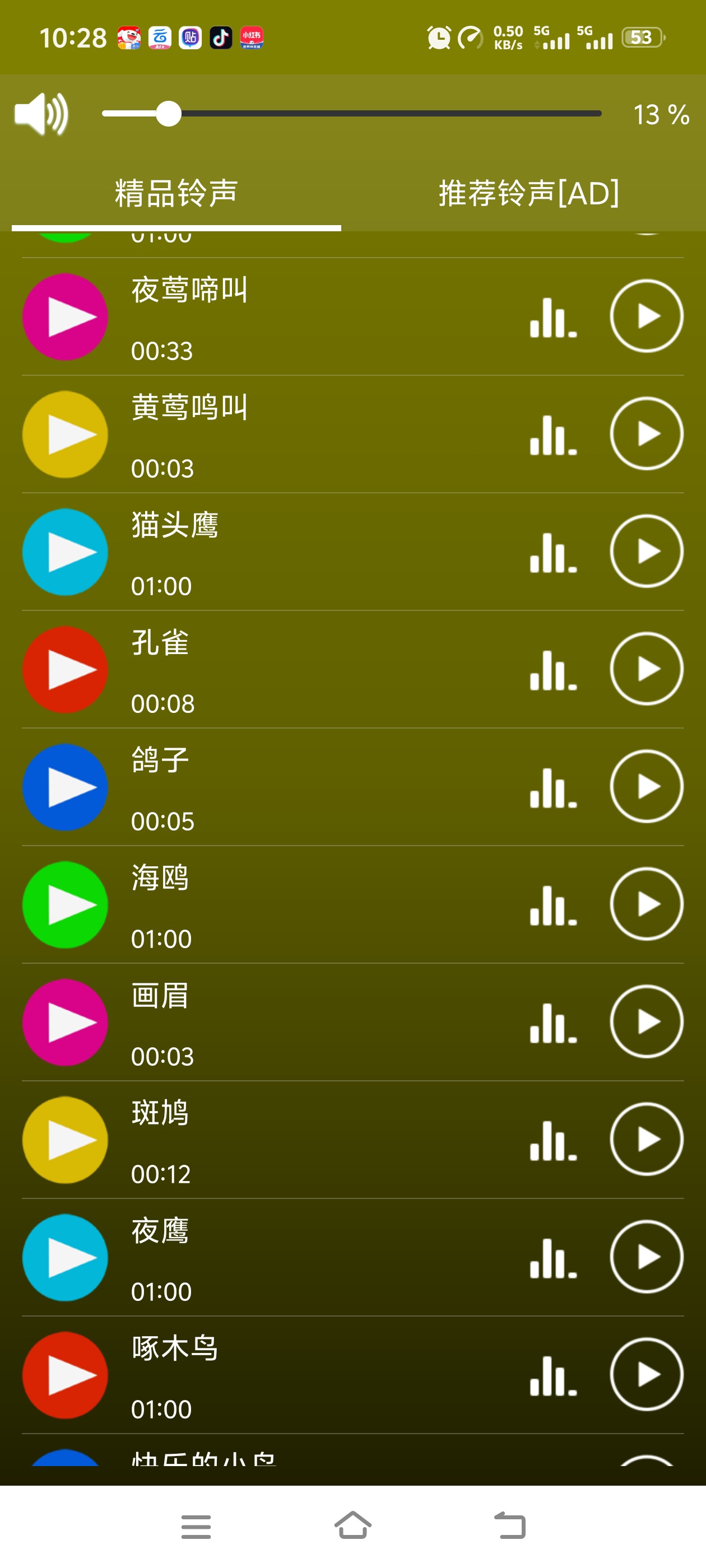Play 啄木鸟 with the red button
706x1568 pixels.
65,1374
